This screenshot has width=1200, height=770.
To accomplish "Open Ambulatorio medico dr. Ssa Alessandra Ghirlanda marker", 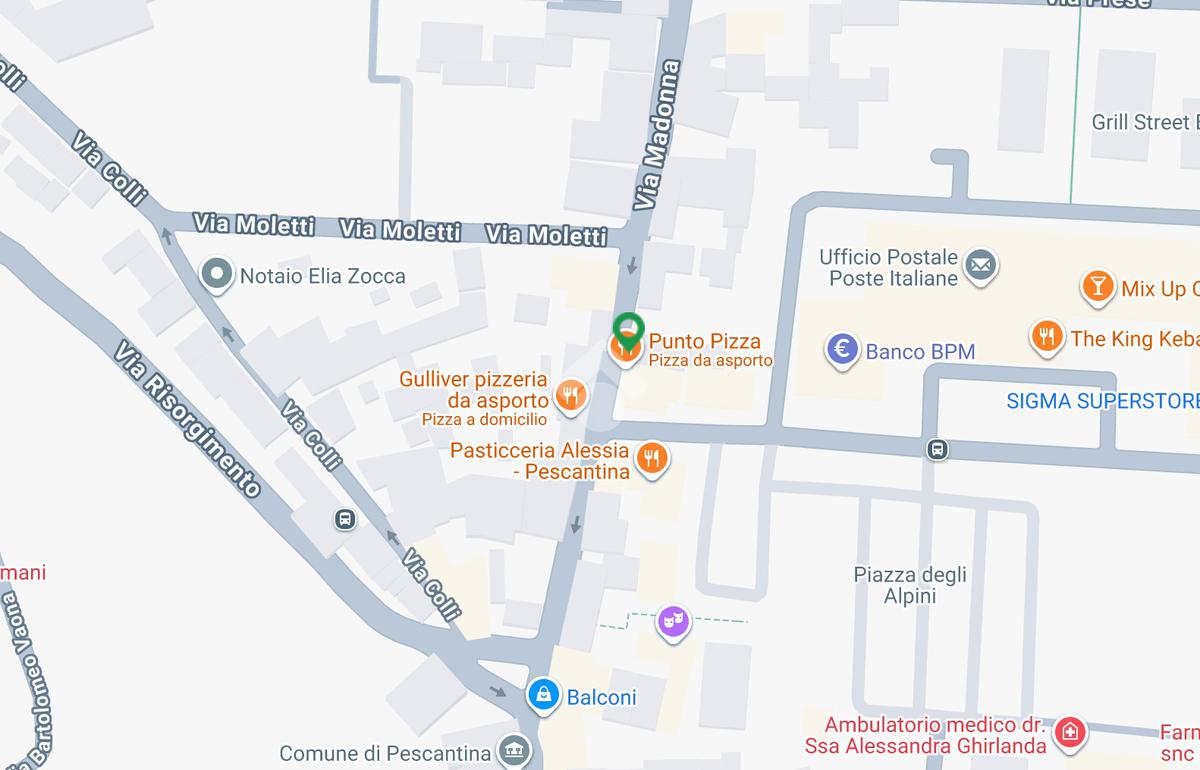I will pyautogui.click(x=1071, y=731).
